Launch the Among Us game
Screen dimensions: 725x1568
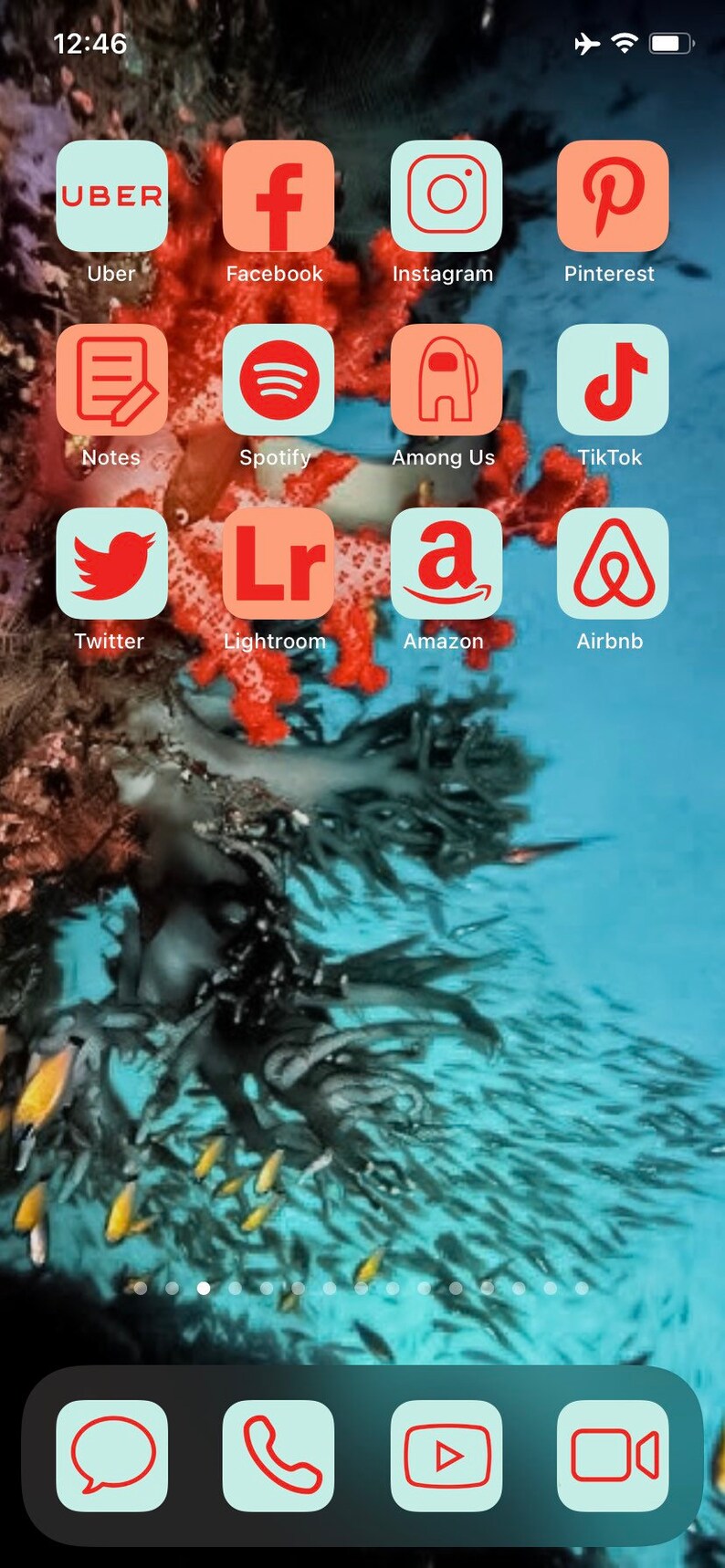point(446,380)
